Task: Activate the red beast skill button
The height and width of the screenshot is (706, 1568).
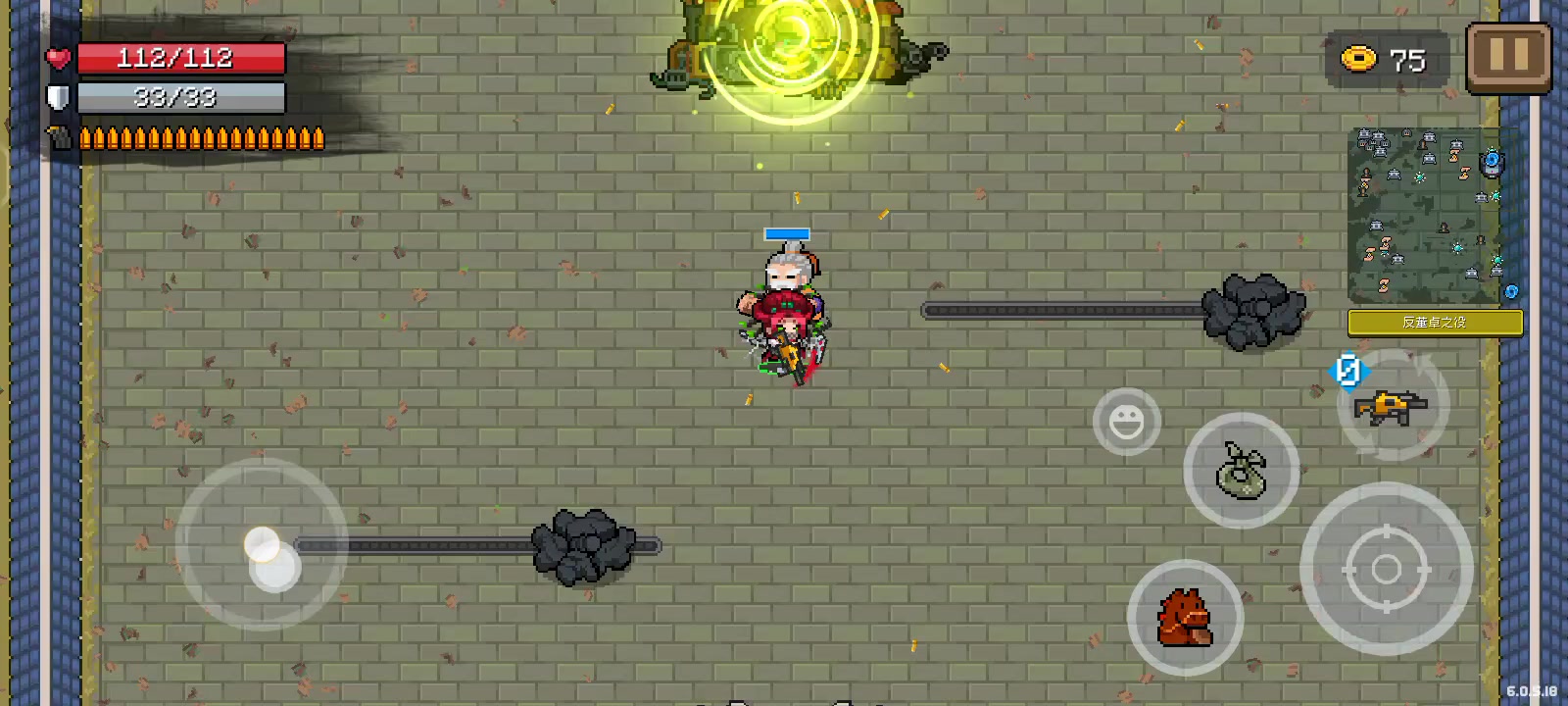Action: click(x=1185, y=619)
